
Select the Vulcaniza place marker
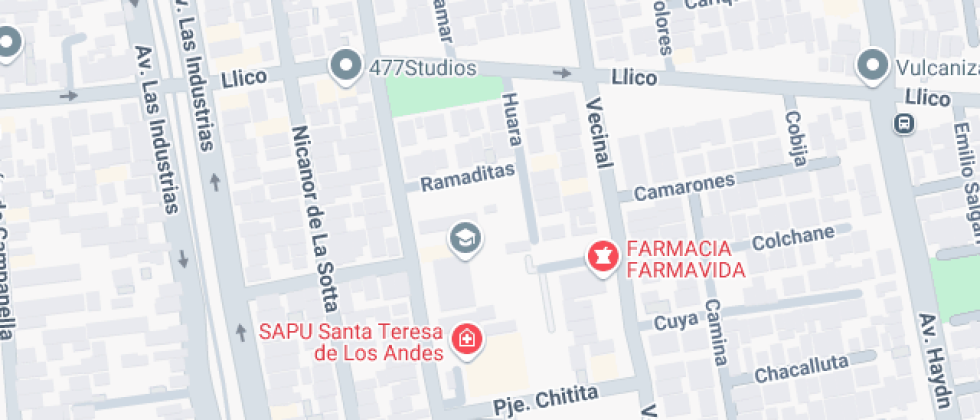(873, 66)
